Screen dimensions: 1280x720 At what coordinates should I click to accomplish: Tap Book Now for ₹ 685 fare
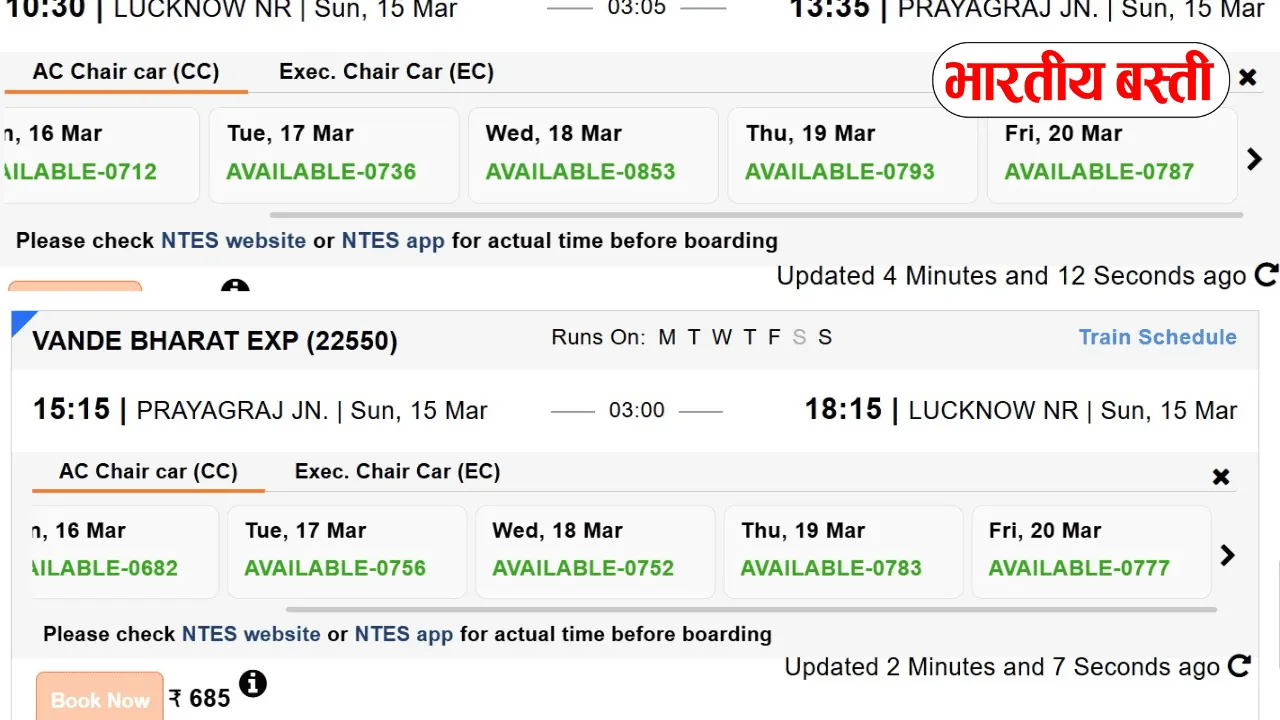tap(99, 698)
